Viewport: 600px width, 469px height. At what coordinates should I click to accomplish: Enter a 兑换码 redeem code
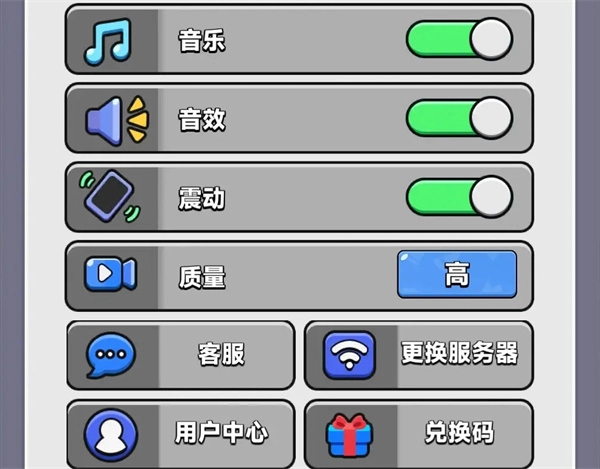pos(418,433)
